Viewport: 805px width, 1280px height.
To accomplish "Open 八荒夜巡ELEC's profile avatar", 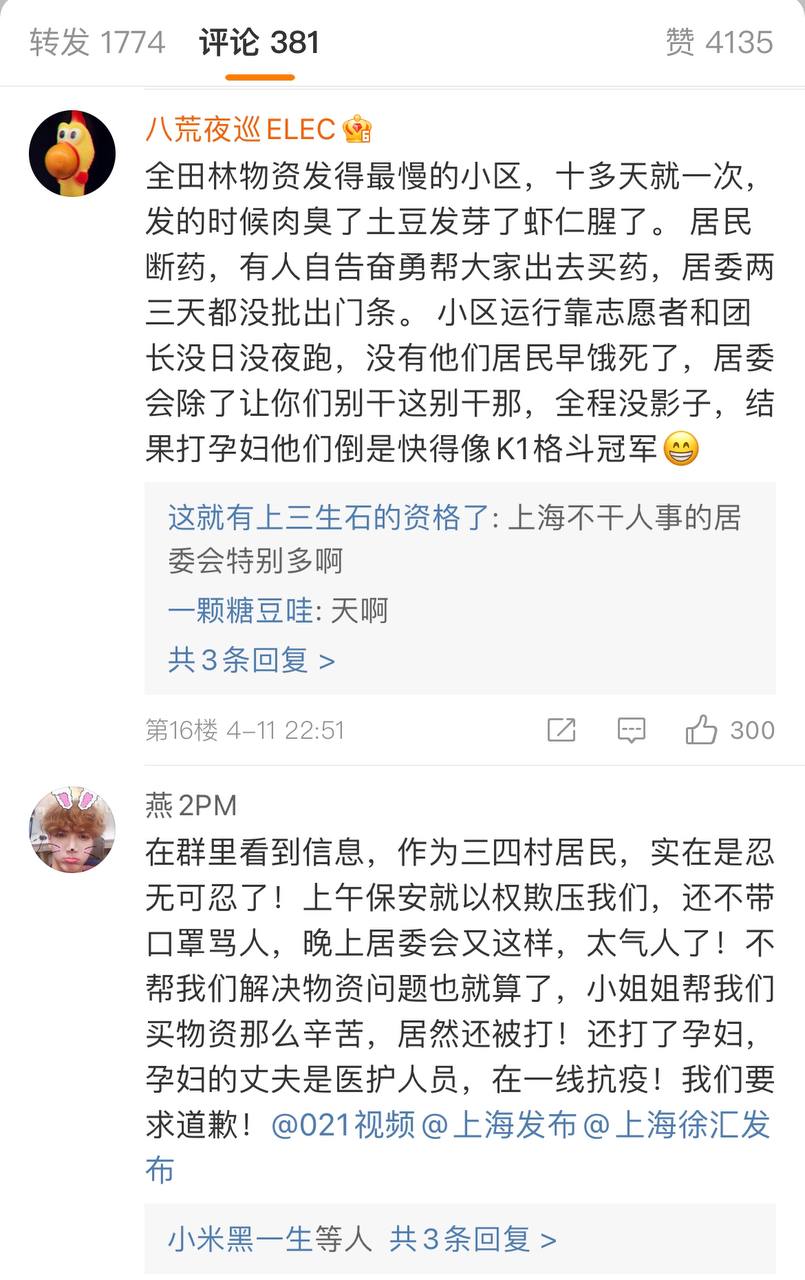I will click(x=72, y=153).
